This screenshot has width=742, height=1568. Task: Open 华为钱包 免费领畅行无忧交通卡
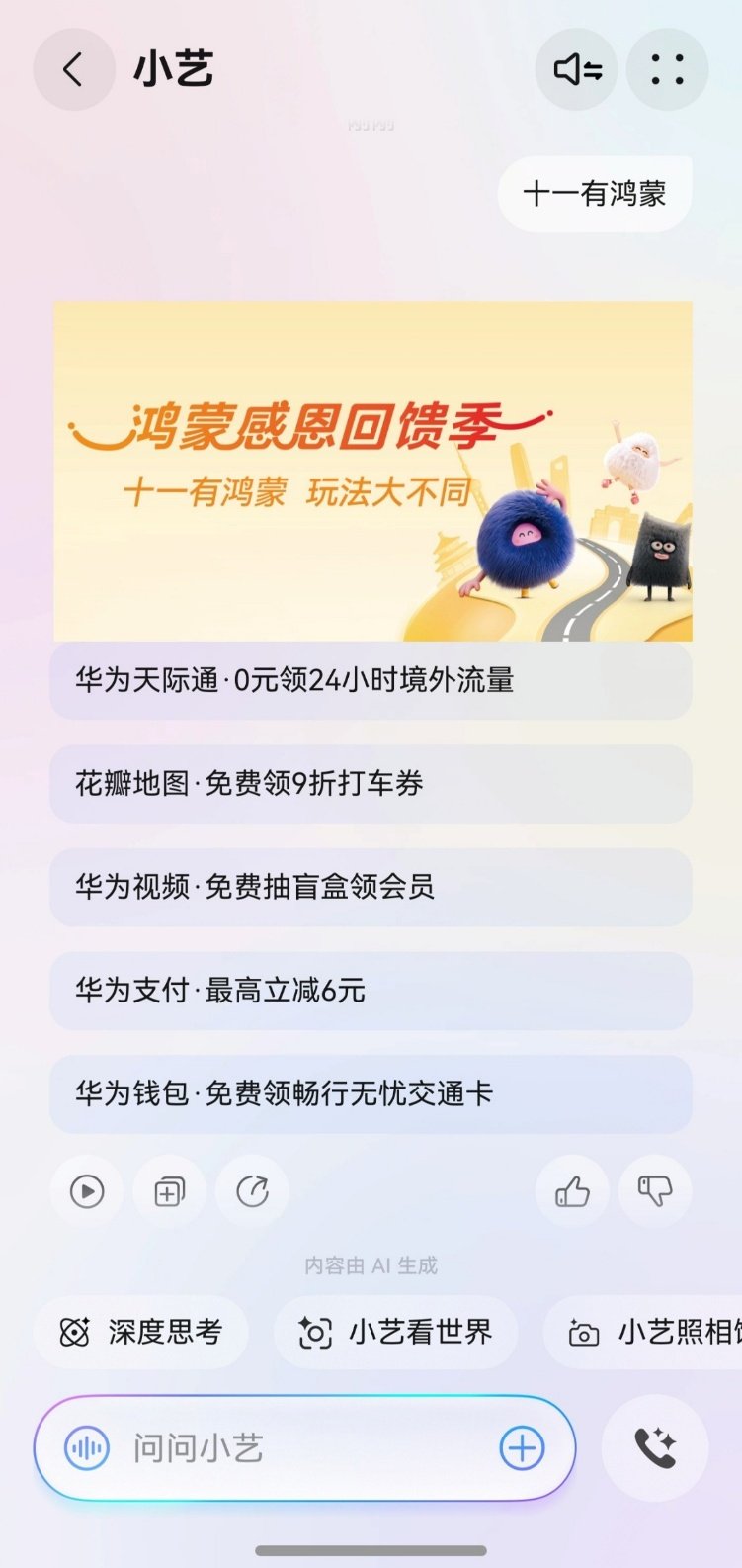371,1093
